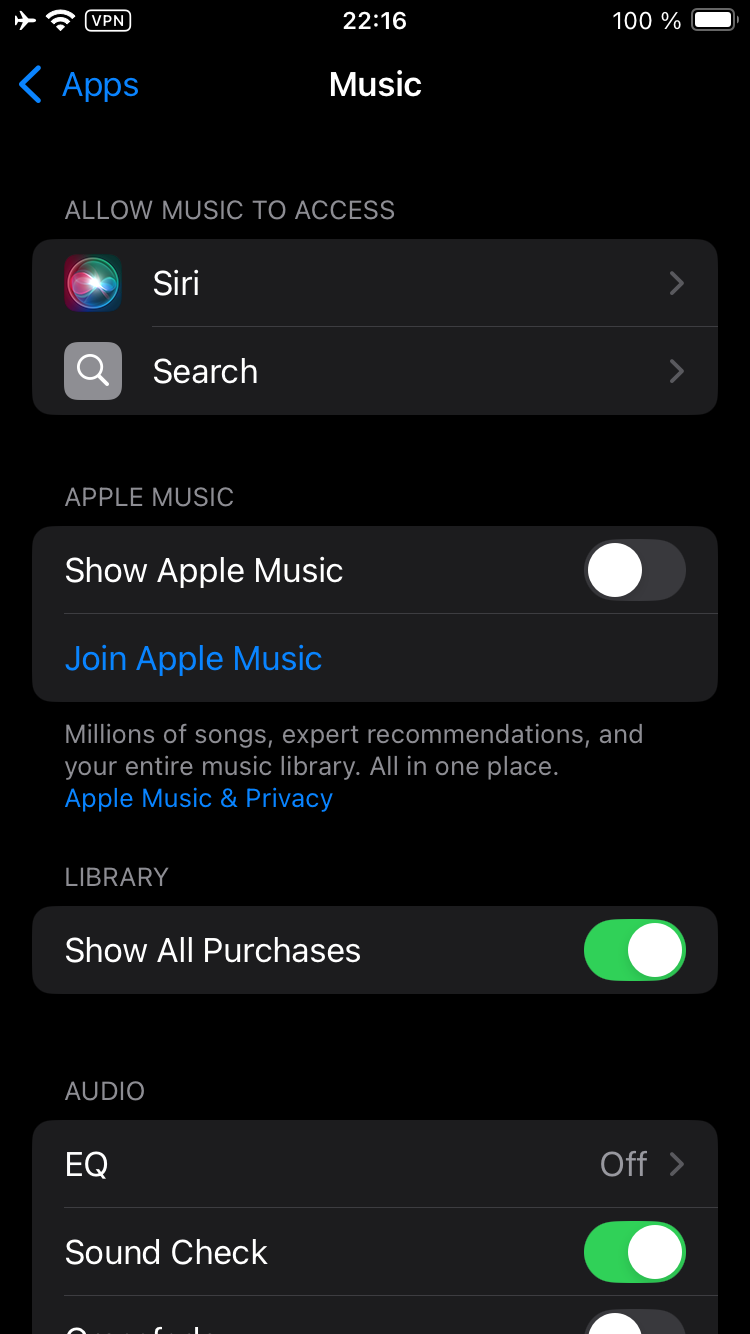Open EQ settings
The width and height of the screenshot is (750, 1334).
375,1164
